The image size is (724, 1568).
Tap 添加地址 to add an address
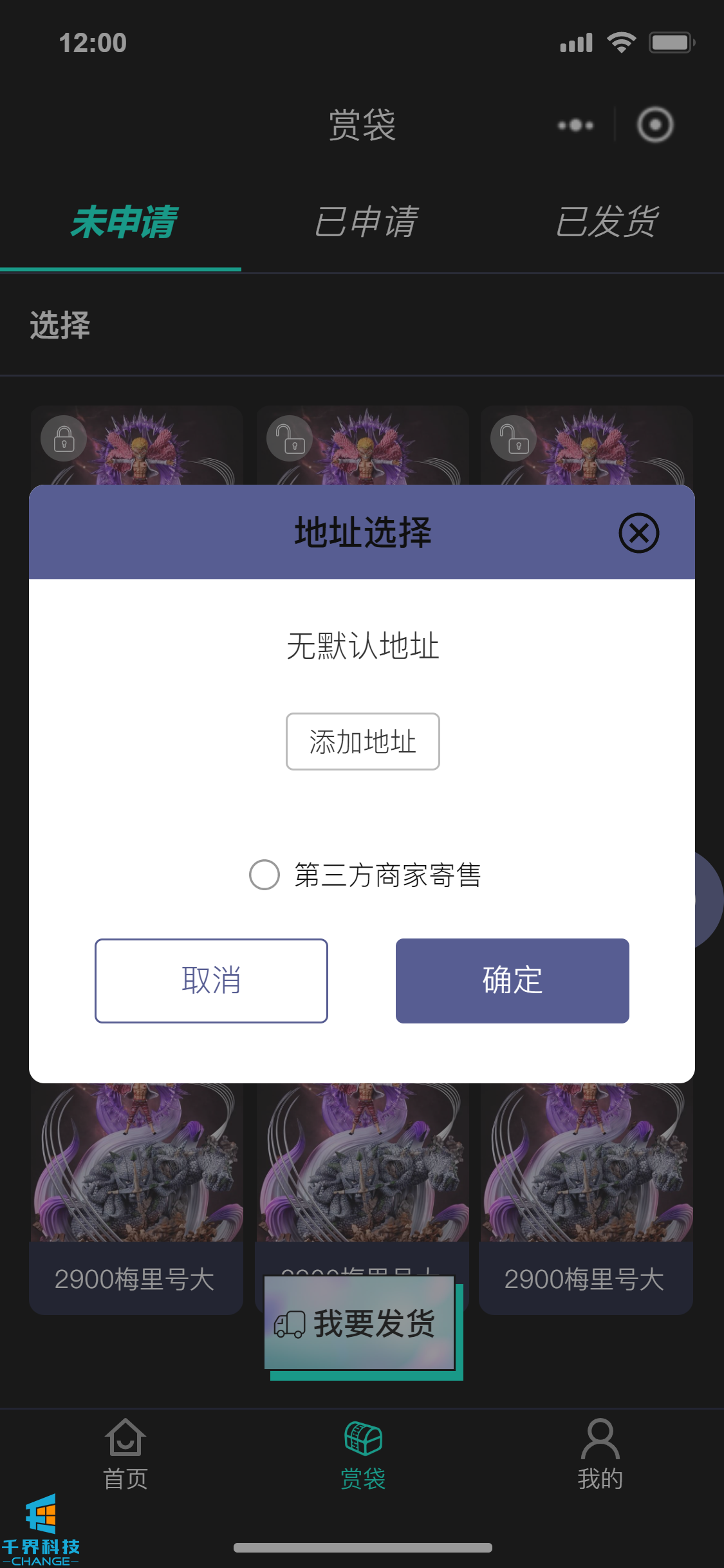[x=362, y=742]
